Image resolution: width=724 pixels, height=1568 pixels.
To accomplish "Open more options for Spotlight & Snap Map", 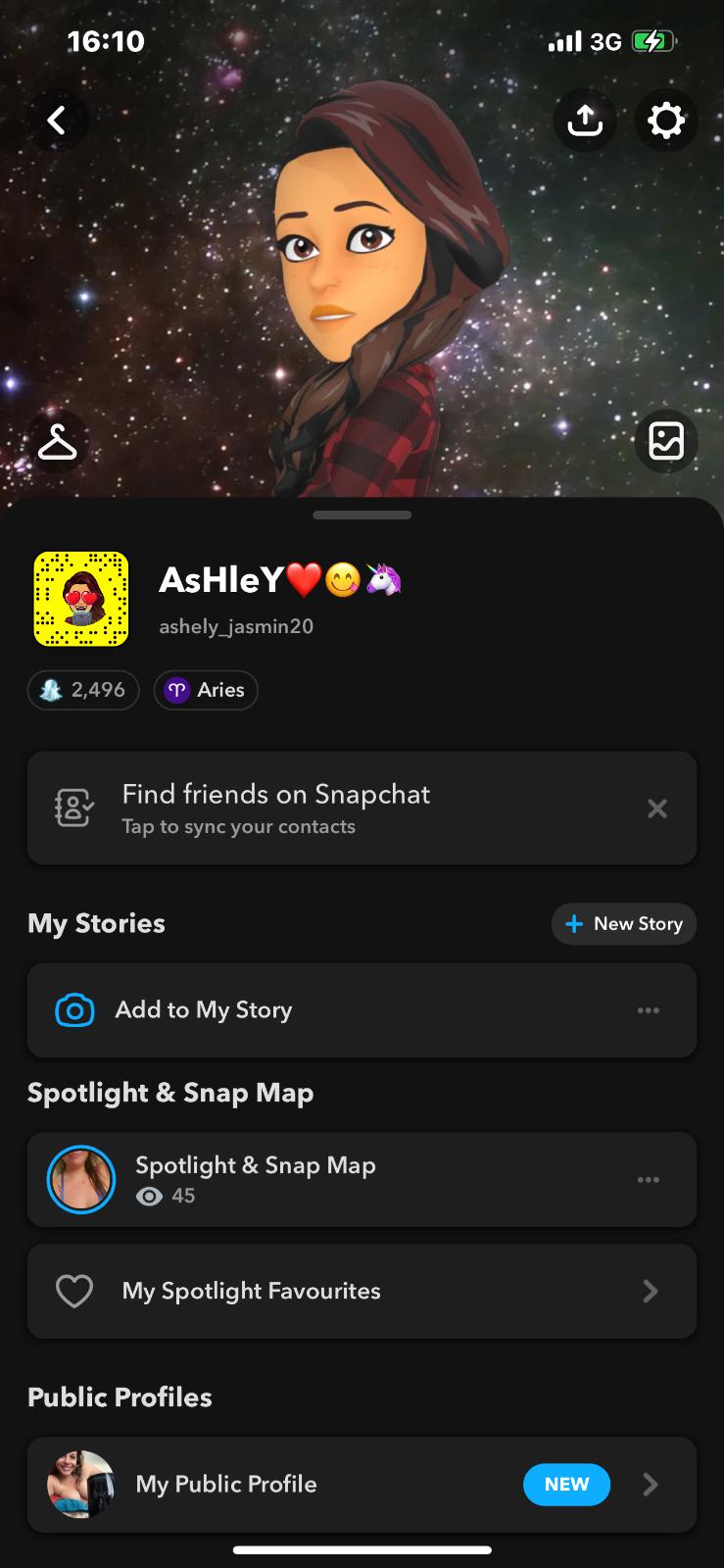I will [649, 1180].
